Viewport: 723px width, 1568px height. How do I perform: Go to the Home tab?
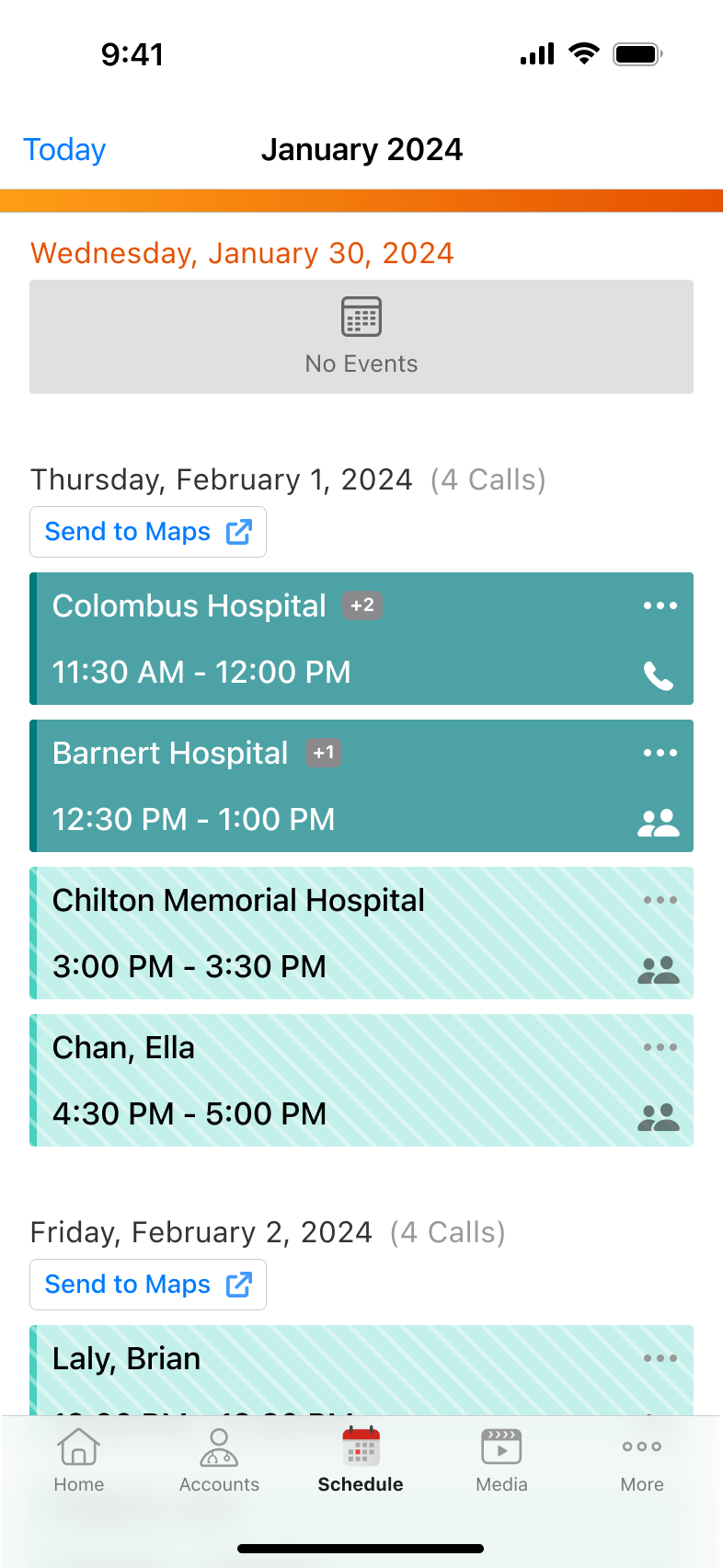coord(79,1460)
